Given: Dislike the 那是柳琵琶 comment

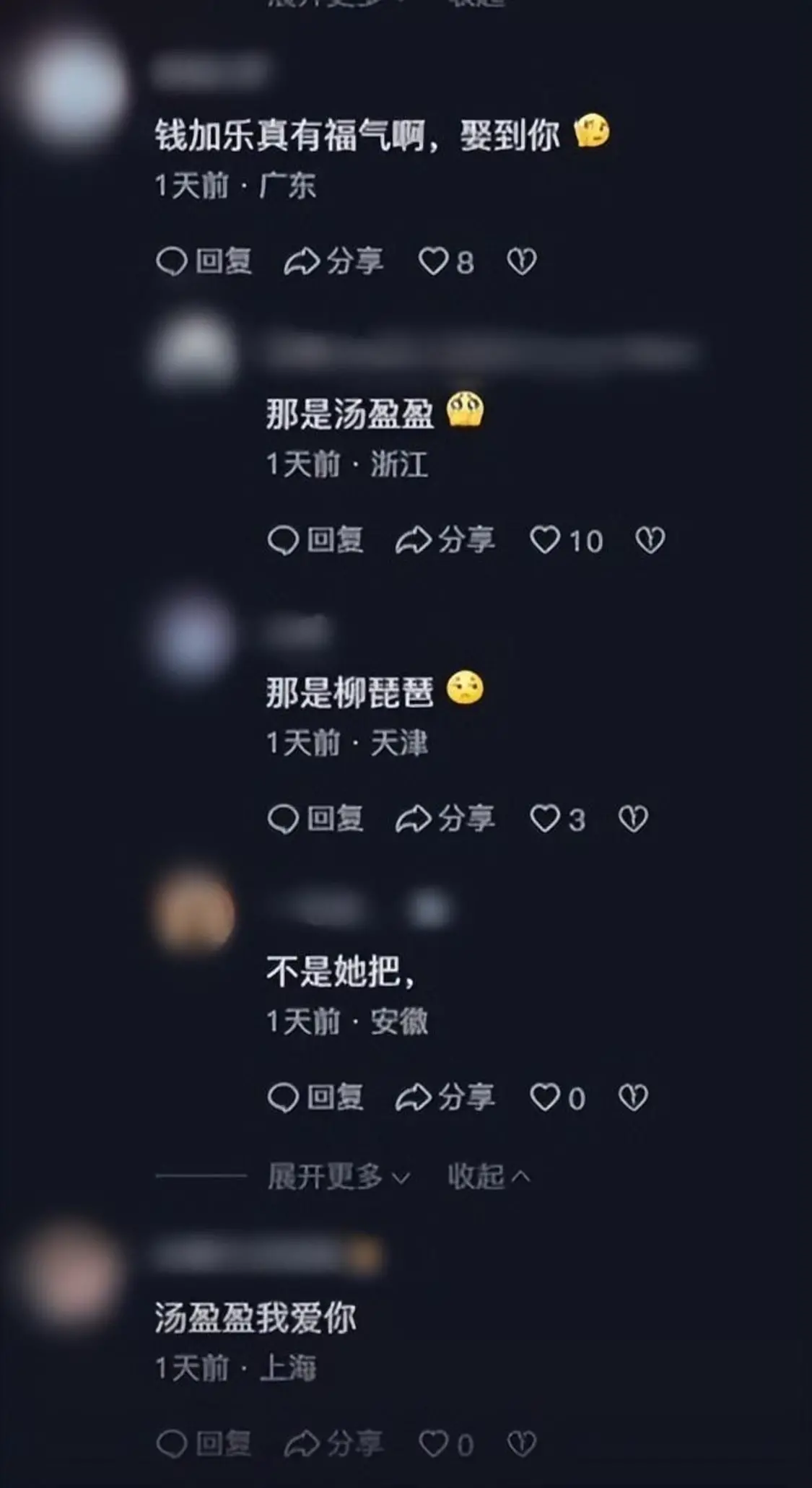Looking at the screenshot, I should [x=634, y=819].
